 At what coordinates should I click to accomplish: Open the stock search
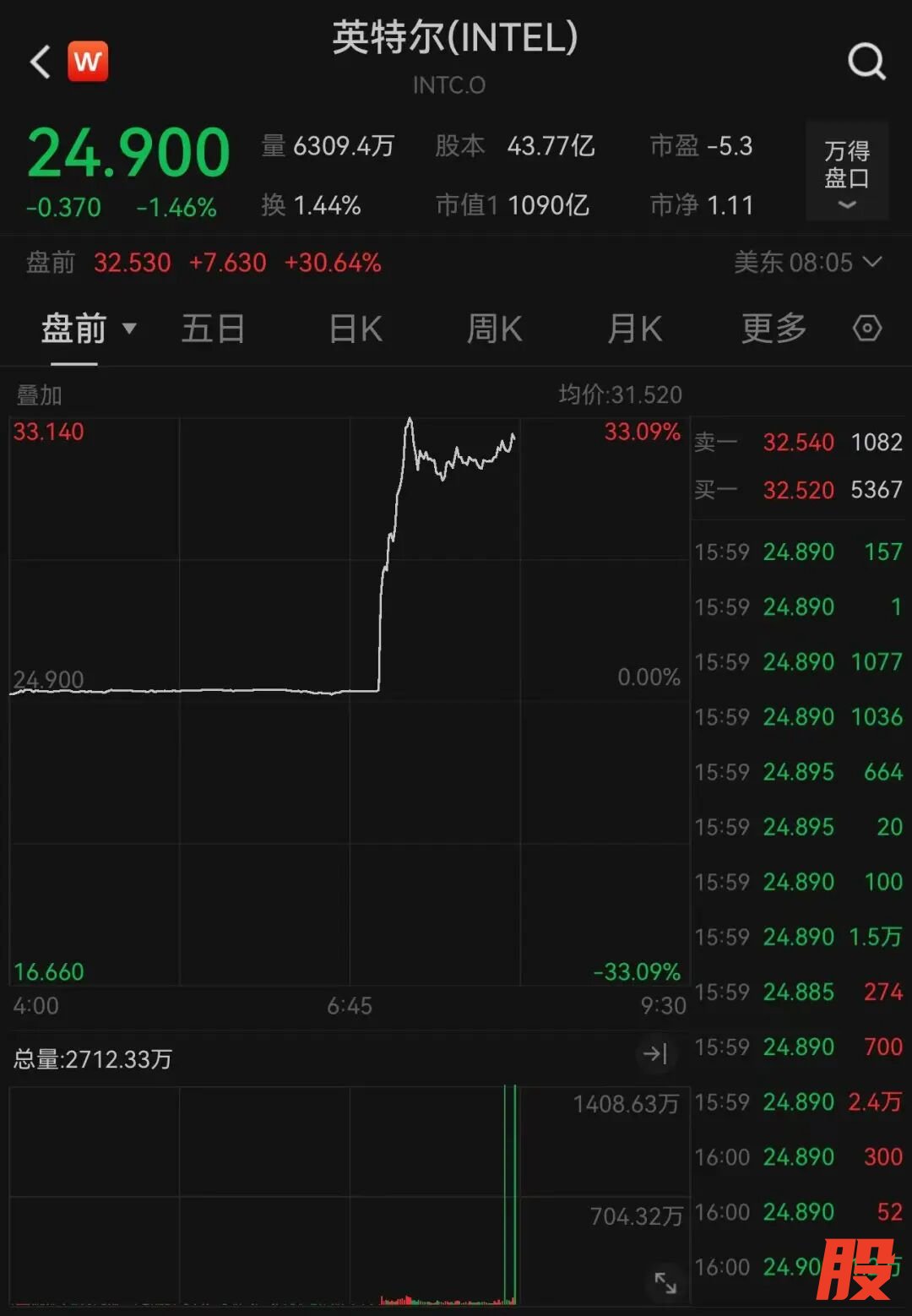(866, 62)
